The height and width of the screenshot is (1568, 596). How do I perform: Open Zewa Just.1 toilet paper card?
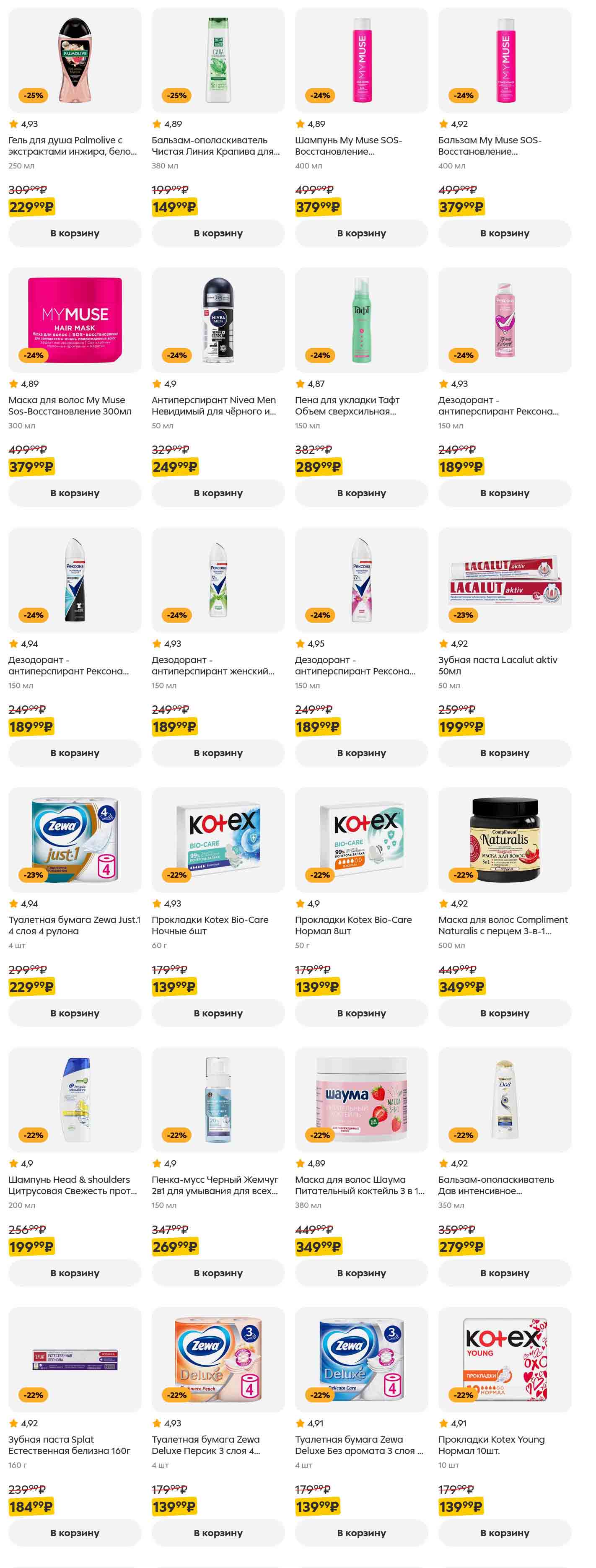click(x=74, y=925)
